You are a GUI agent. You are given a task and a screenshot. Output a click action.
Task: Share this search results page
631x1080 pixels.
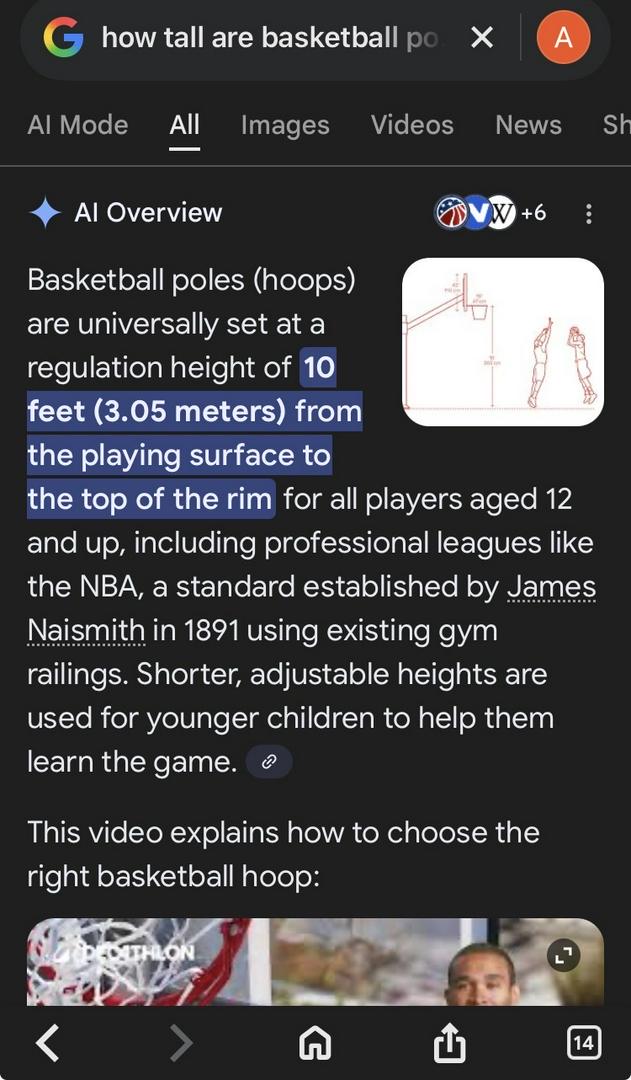[x=450, y=1043]
